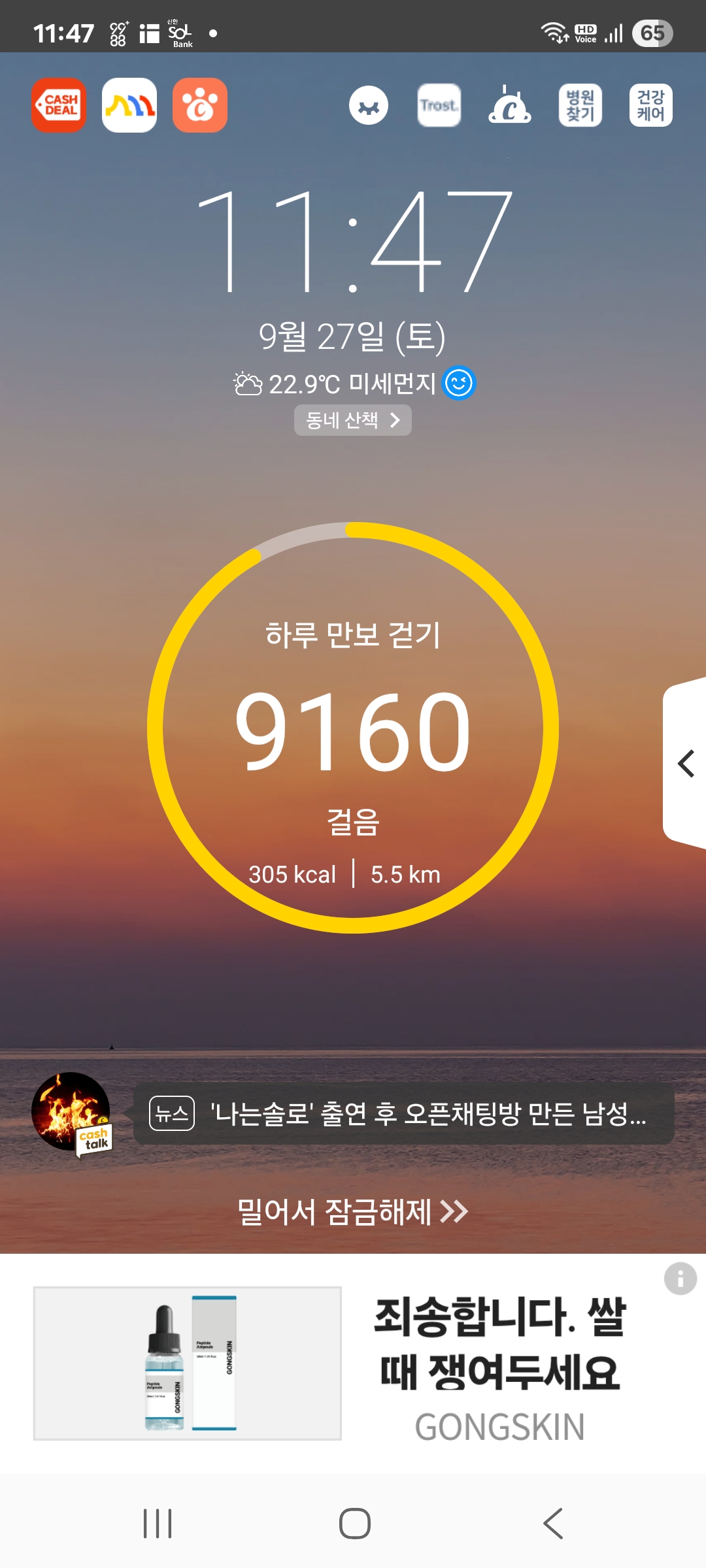706x1568 pixels.
Task: Open the yellow-blue-red wave logo shortcut
Action: click(x=129, y=105)
